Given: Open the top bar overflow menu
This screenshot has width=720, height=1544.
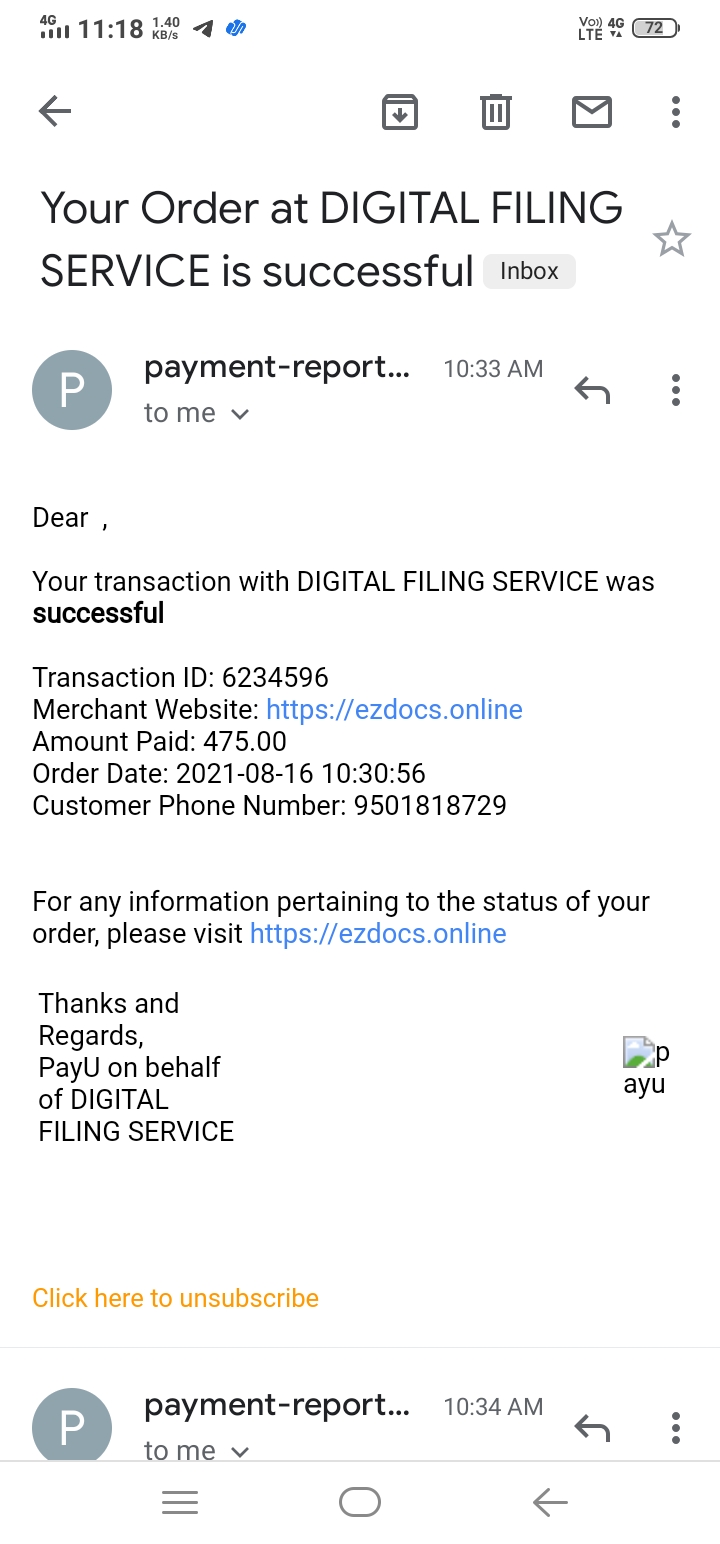Looking at the screenshot, I should click(x=676, y=112).
